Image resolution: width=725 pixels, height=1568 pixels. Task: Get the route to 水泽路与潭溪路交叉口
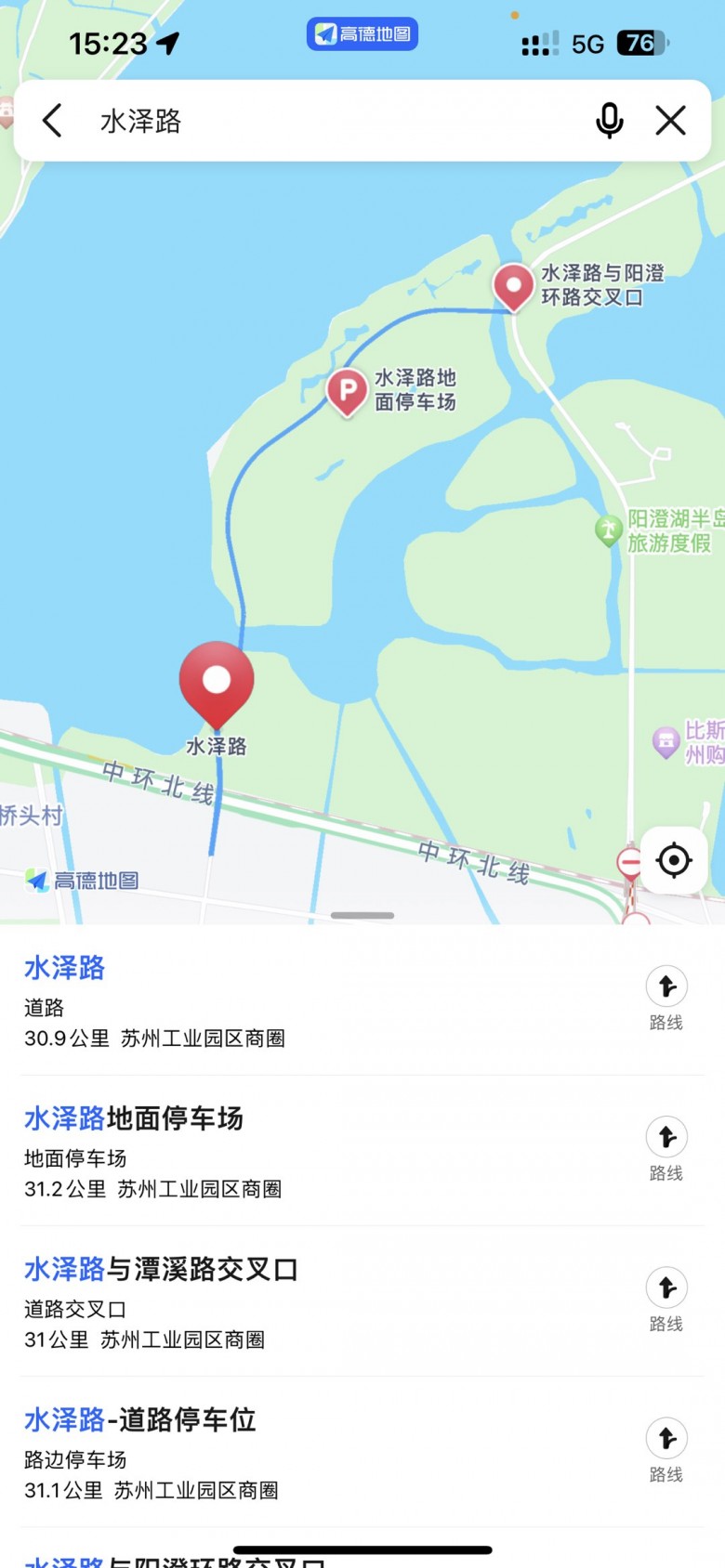[666, 1298]
